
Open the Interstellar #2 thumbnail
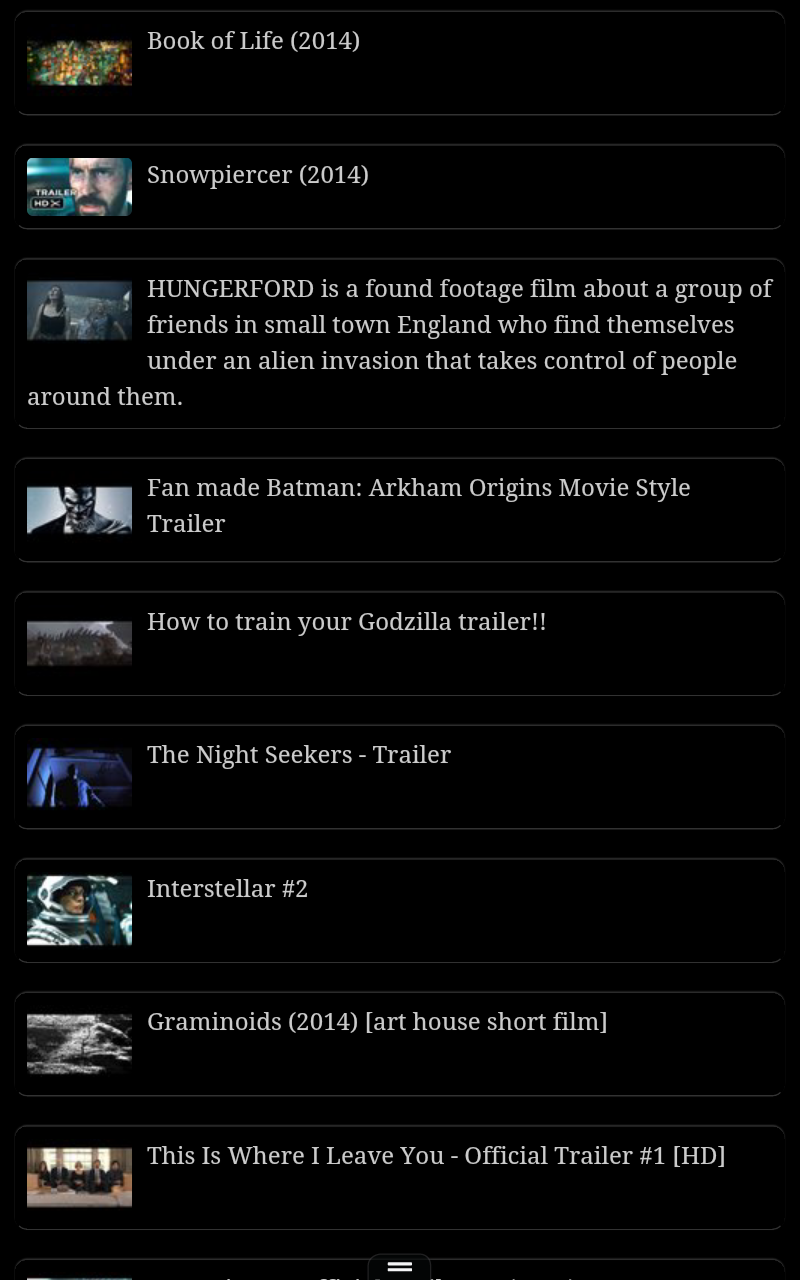click(79, 910)
